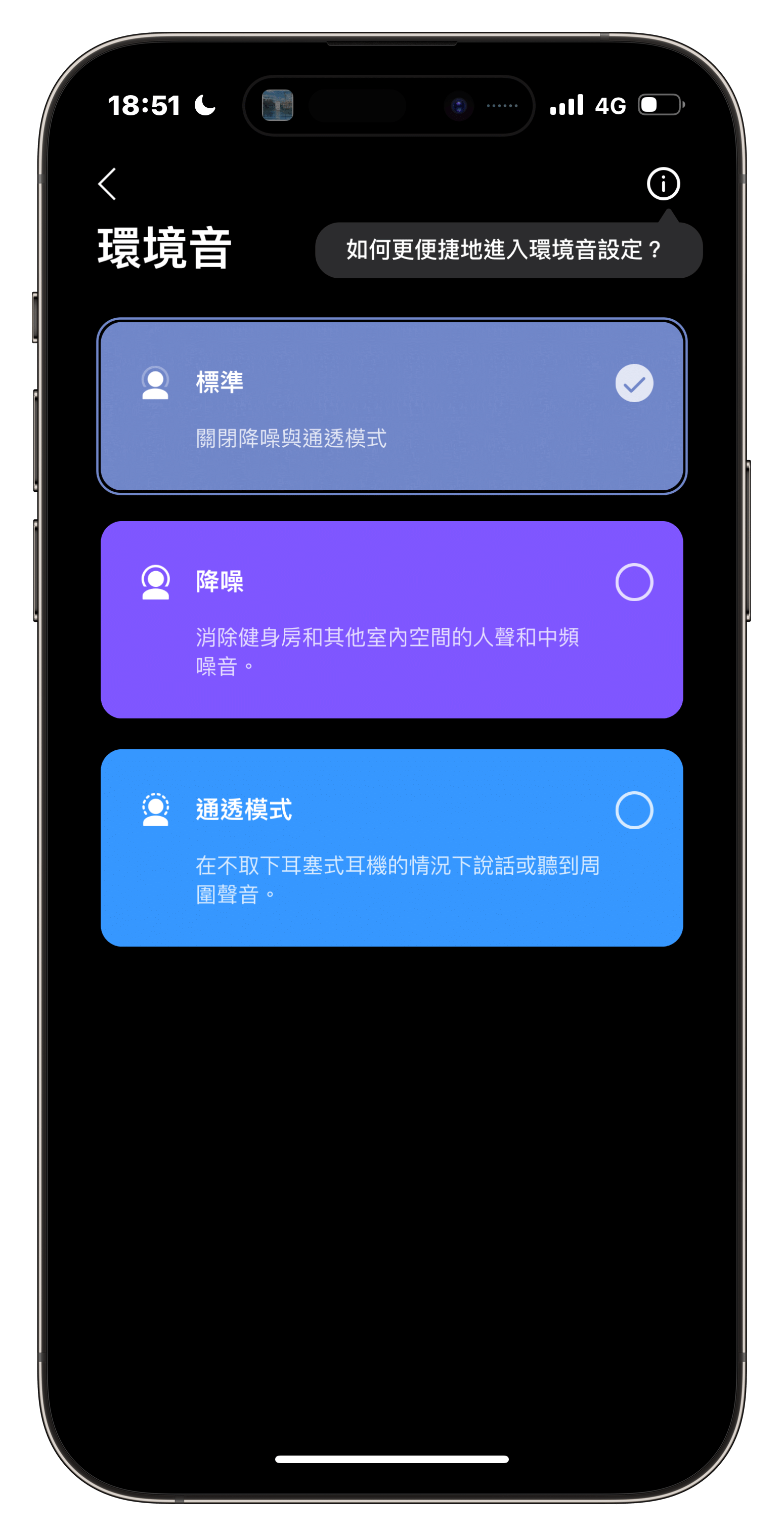784x1536 pixels.
Task: Open the info icon for ambient sound help
Action: click(663, 184)
